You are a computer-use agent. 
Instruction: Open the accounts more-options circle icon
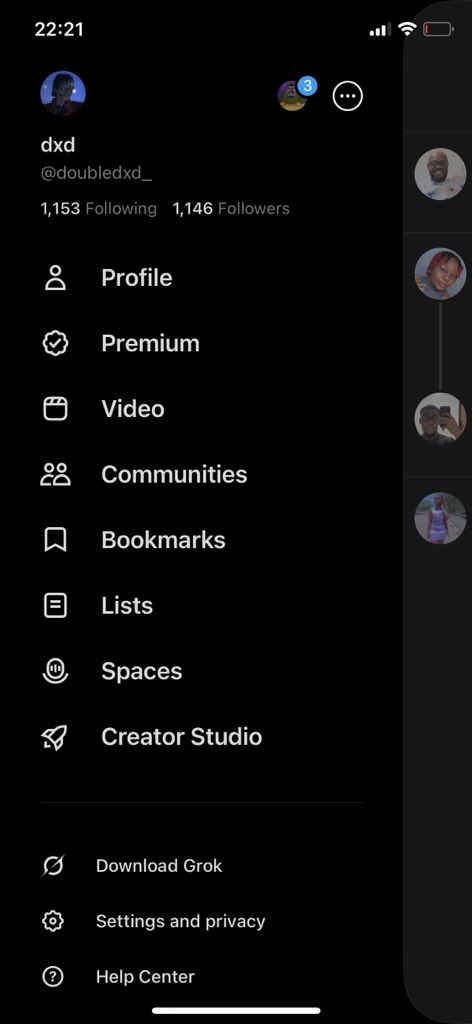347,97
